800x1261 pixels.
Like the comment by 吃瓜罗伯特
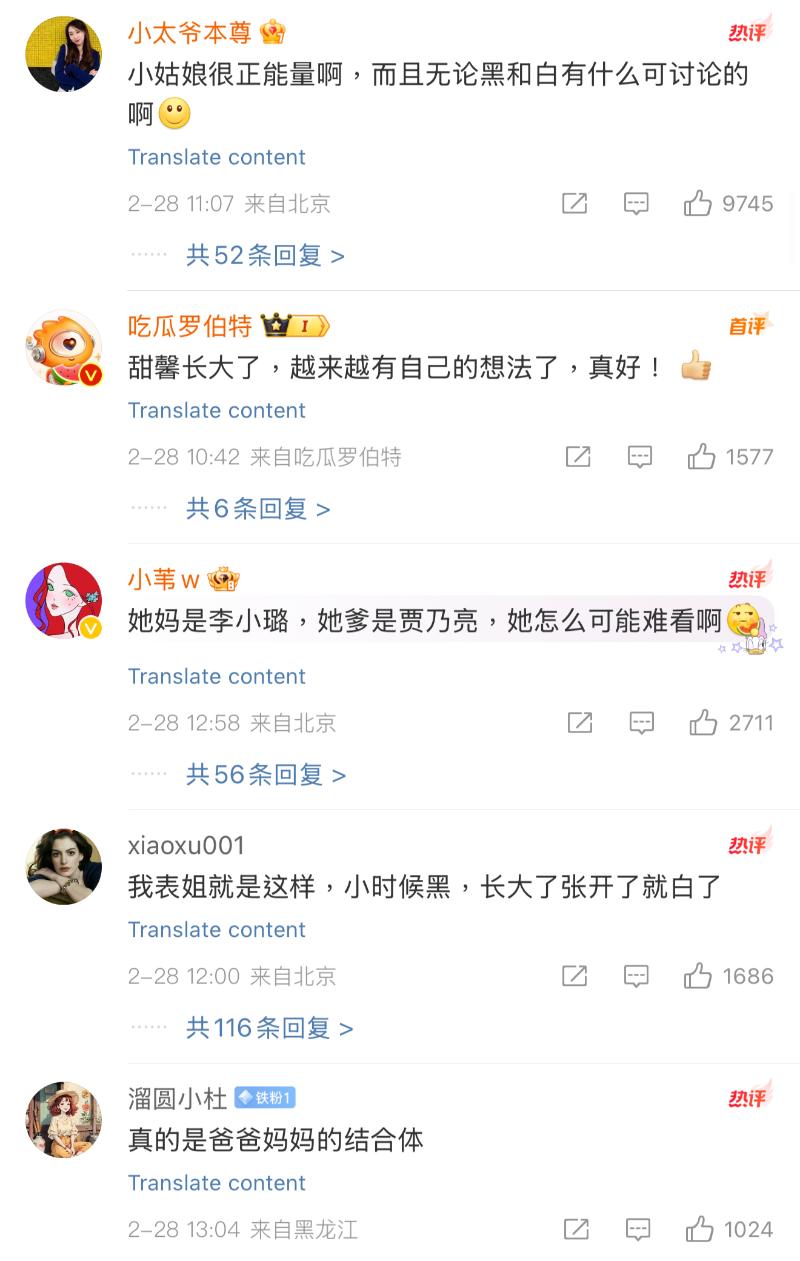[702, 457]
